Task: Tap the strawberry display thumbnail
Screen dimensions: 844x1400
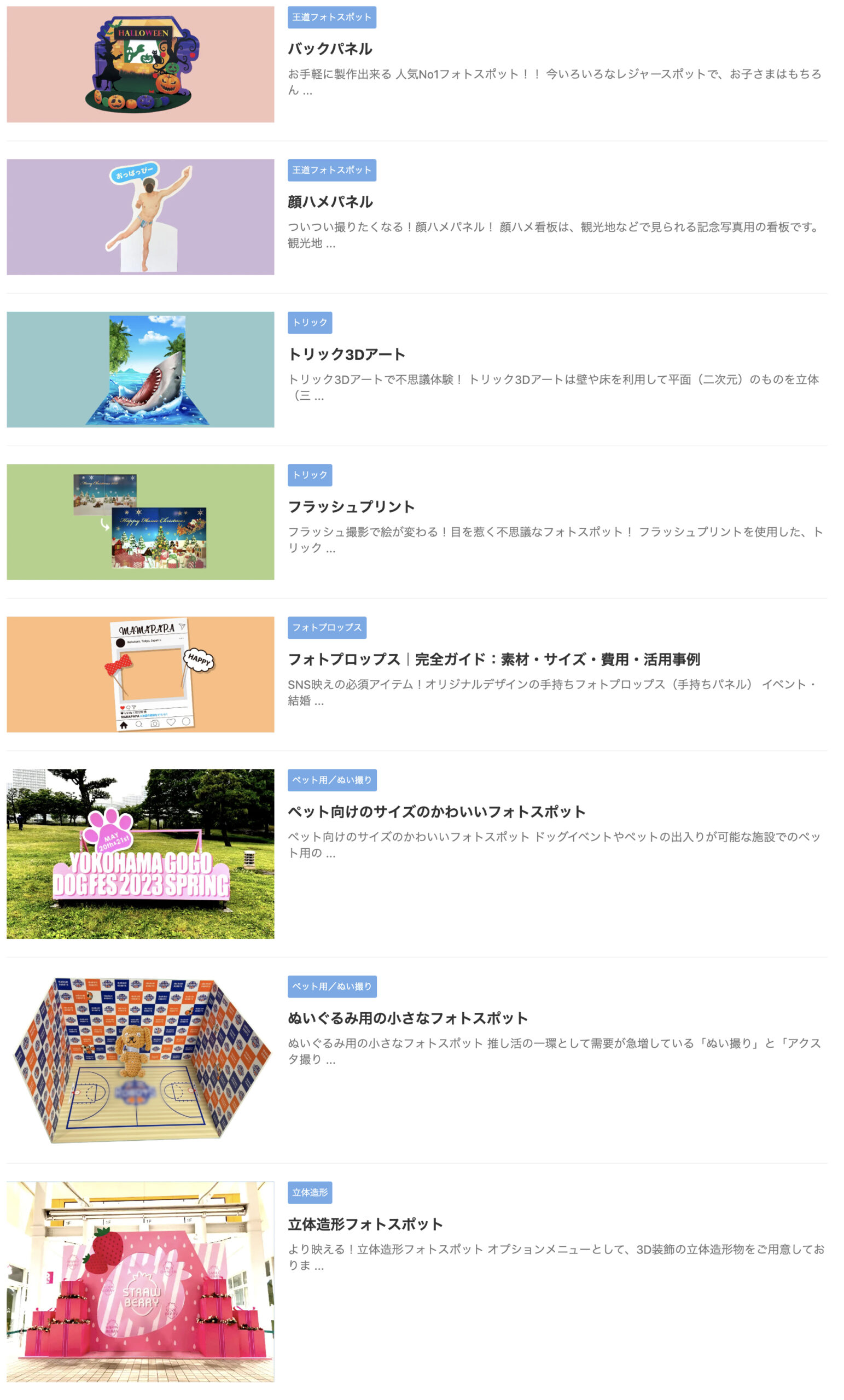Action: [140, 1281]
